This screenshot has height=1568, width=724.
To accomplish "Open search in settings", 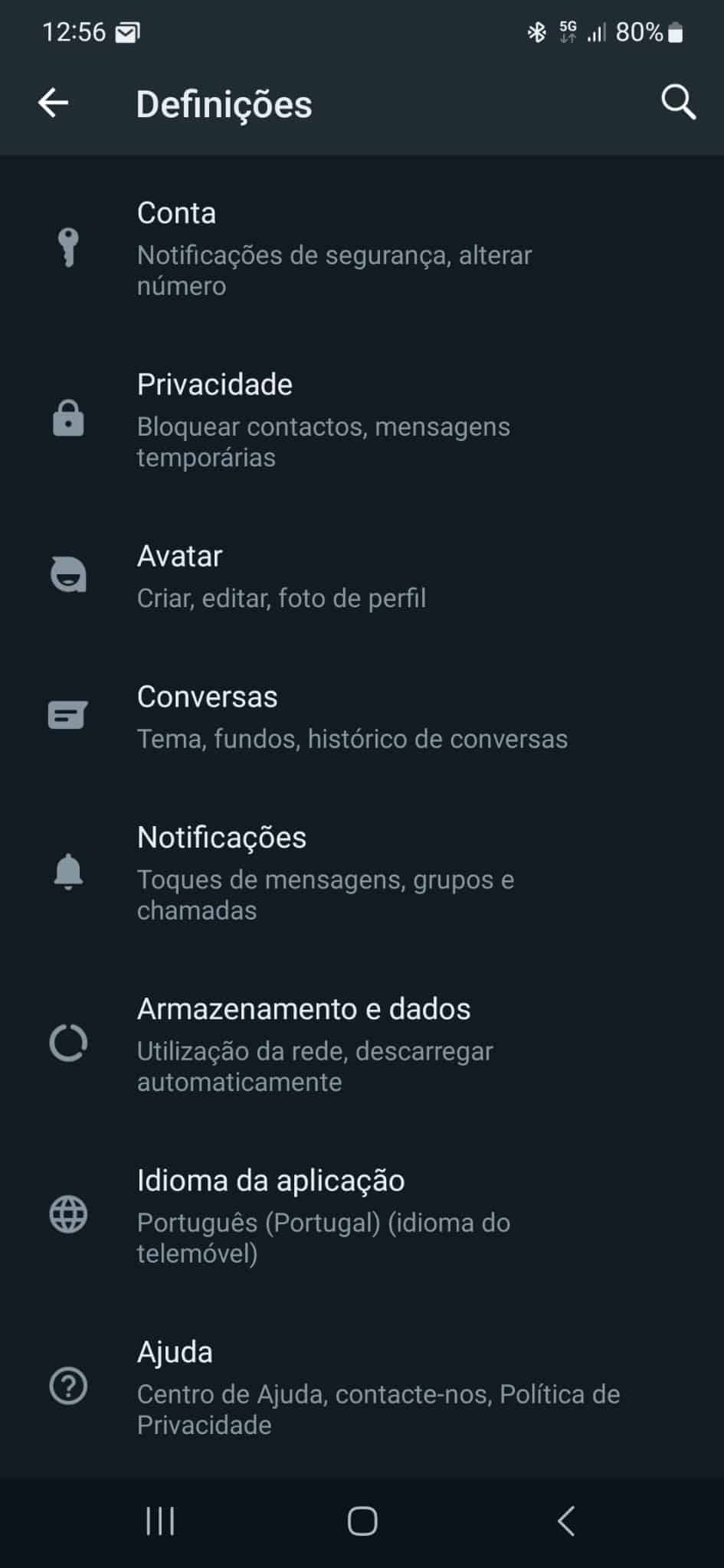I will 678,103.
